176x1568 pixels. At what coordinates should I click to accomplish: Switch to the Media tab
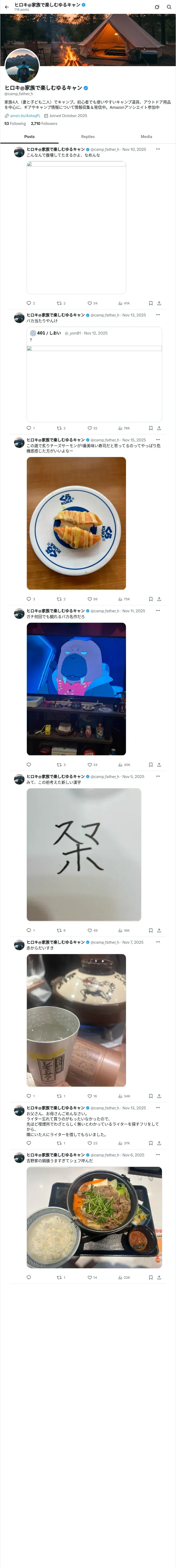(x=146, y=137)
